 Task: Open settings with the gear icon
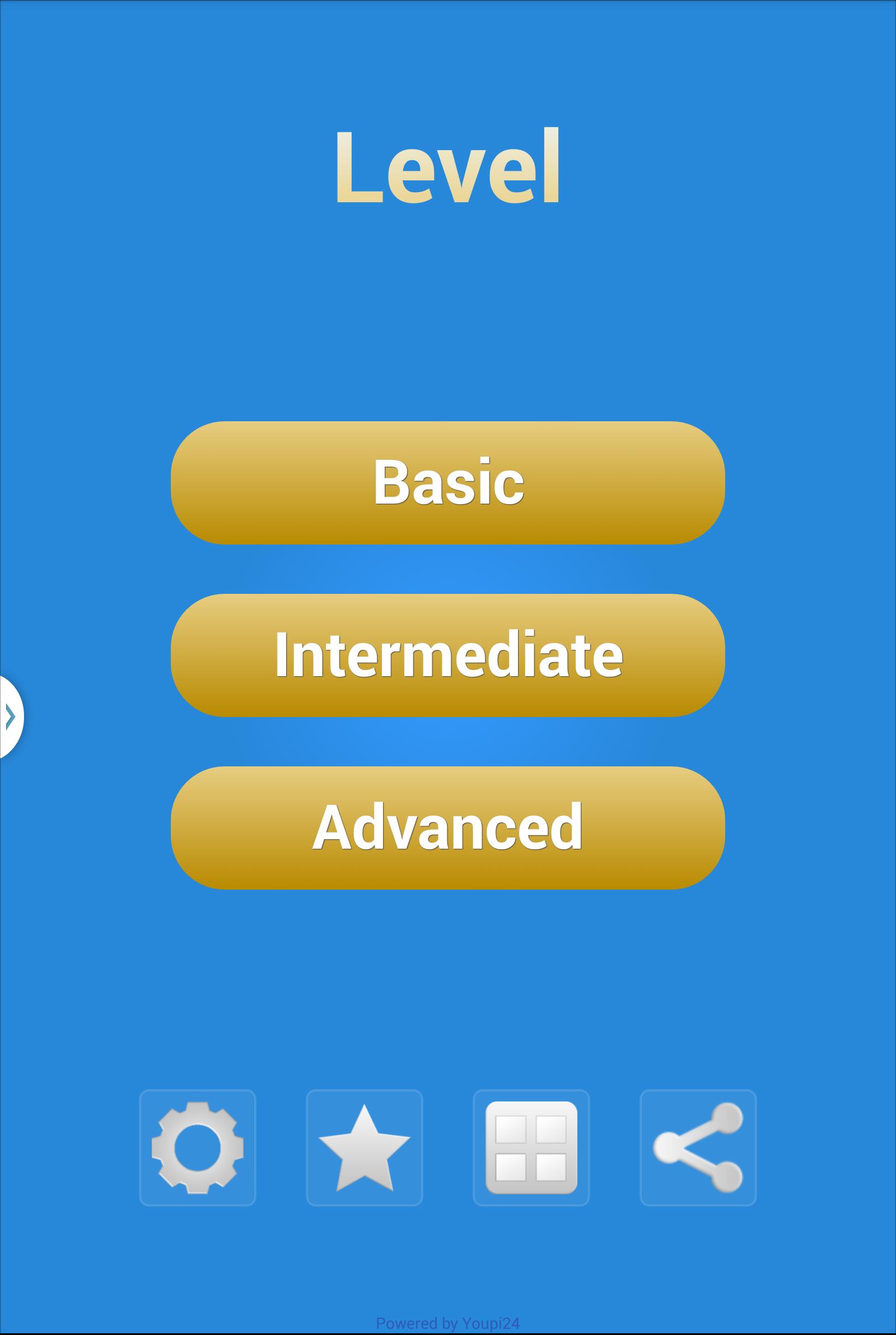click(197, 1147)
